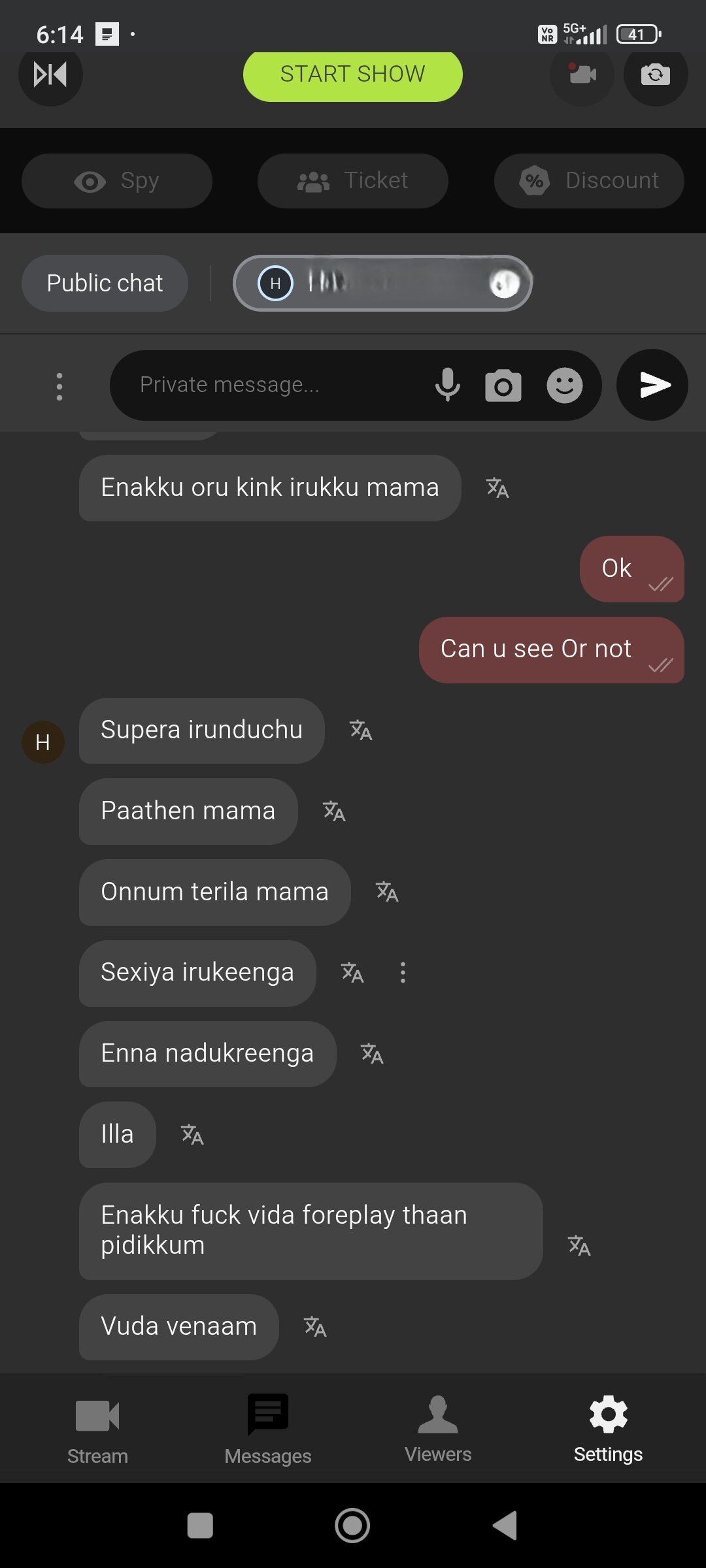Translate the "Vuda venaam" message
The width and height of the screenshot is (706, 1568).
(315, 1326)
